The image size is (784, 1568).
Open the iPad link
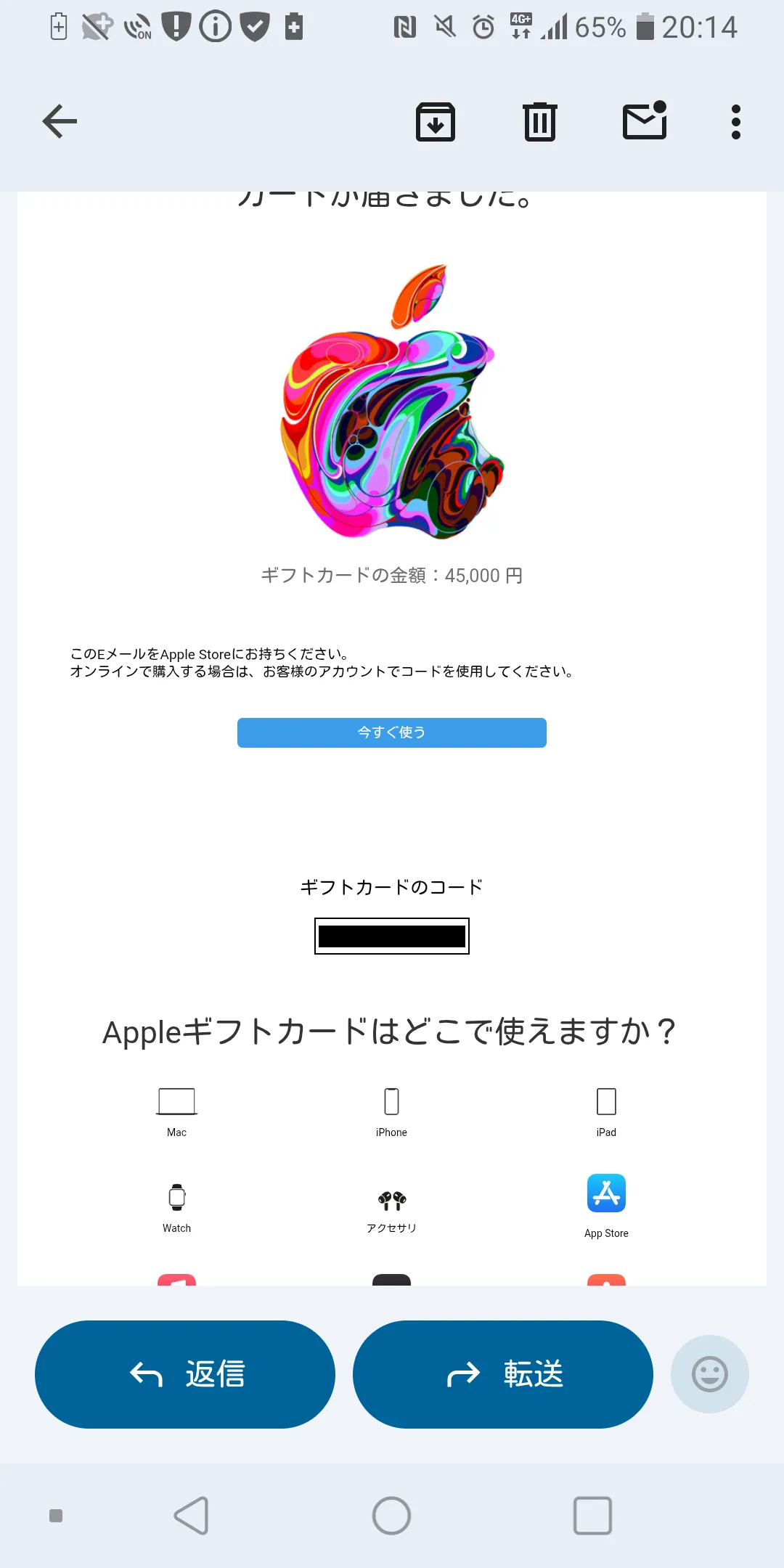606,1111
